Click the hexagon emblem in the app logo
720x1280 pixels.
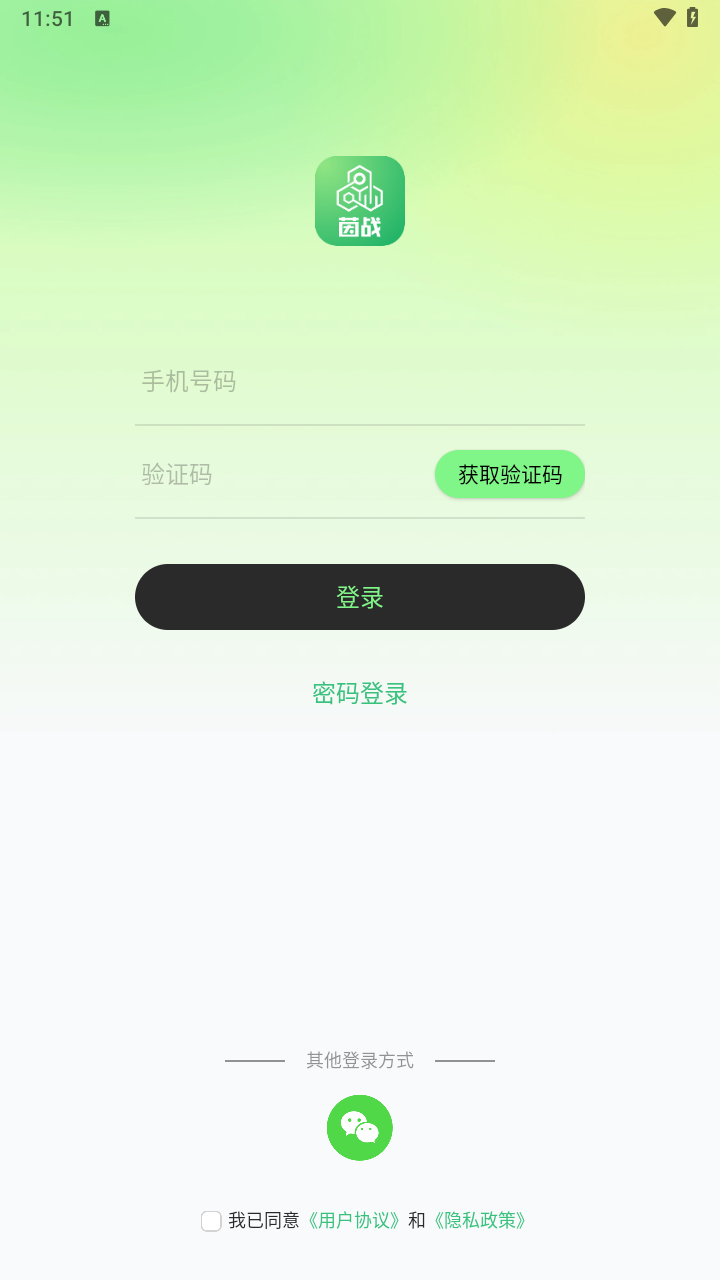(362, 190)
